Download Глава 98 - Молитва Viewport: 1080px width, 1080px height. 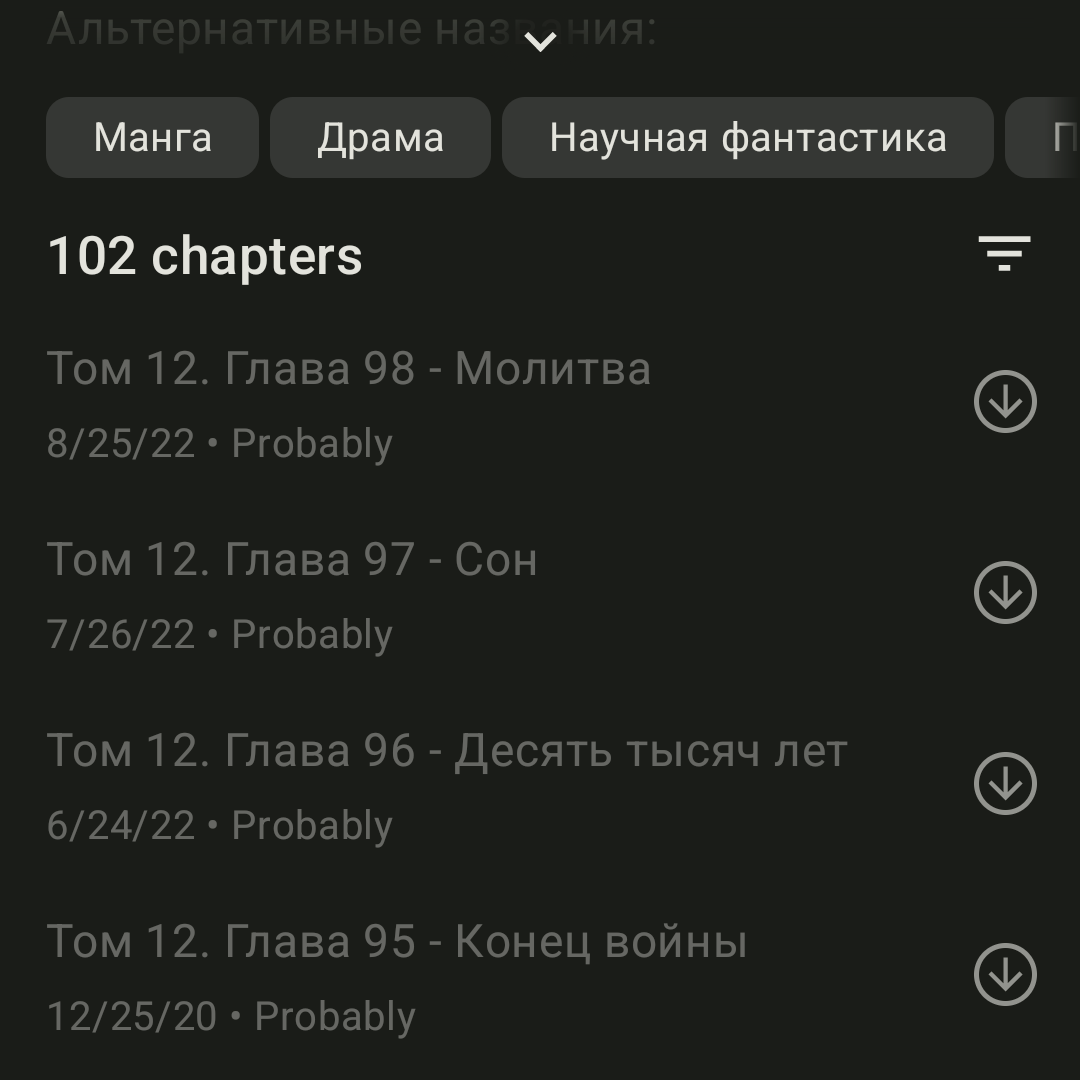click(1004, 402)
